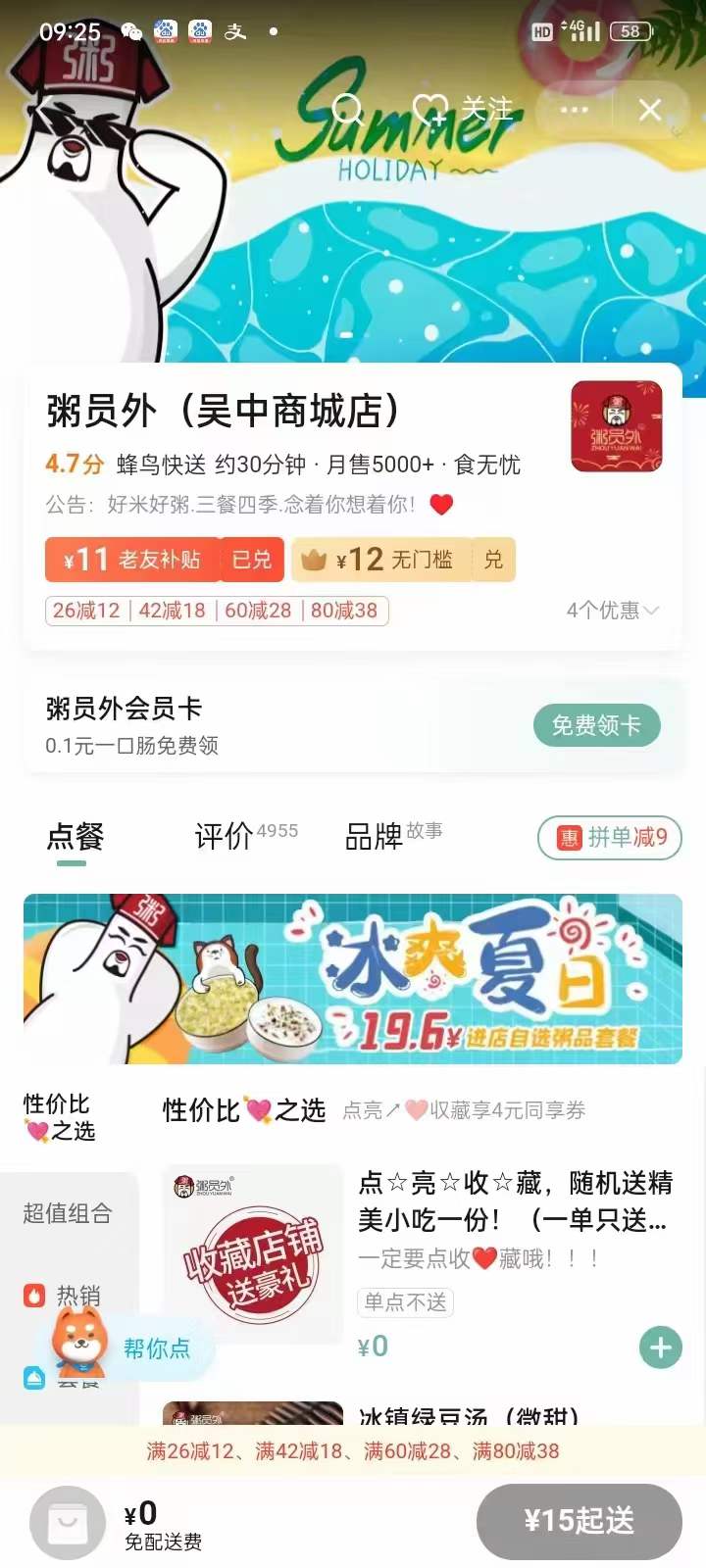Switch to the 品牌 brand story tab

pos(375,837)
